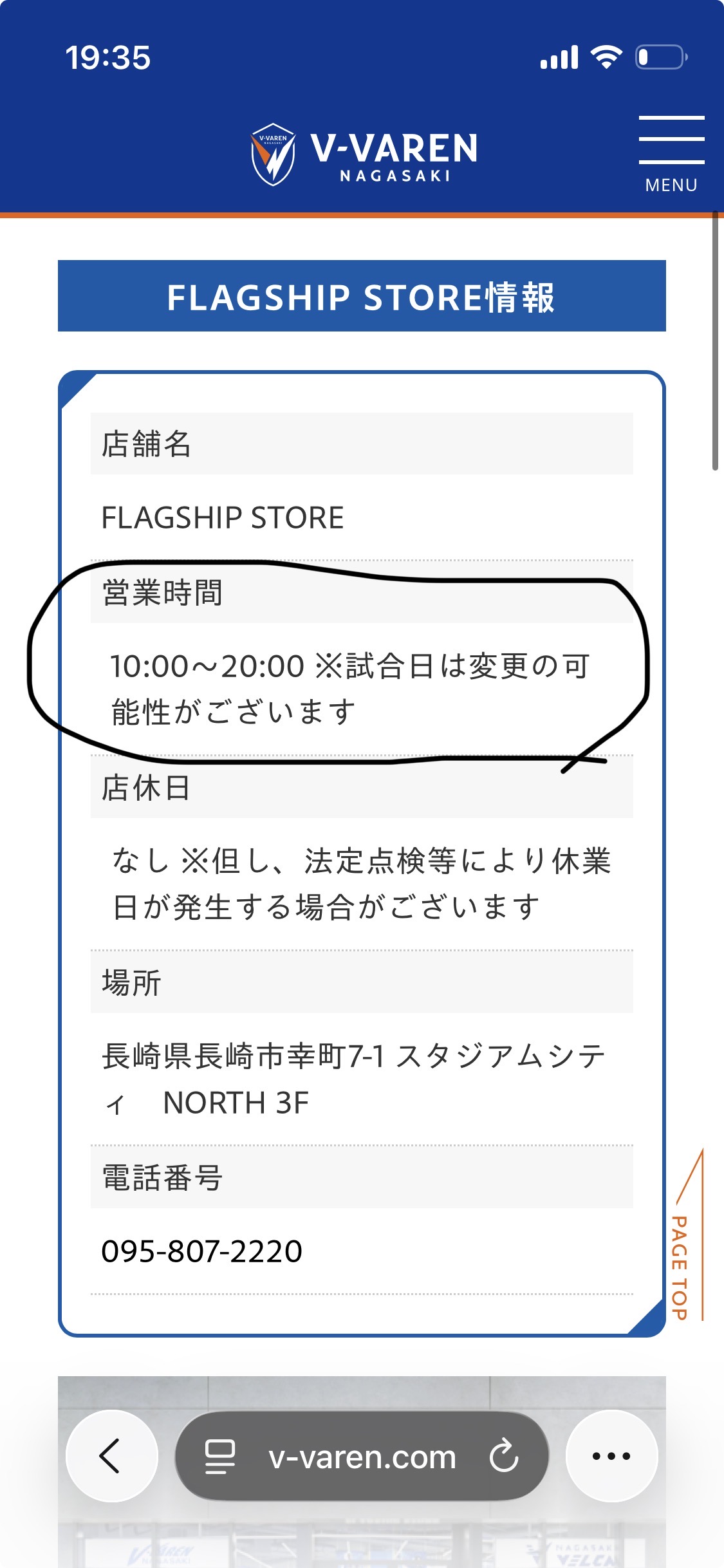Open the browser's three-dot more menu

[611, 1456]
